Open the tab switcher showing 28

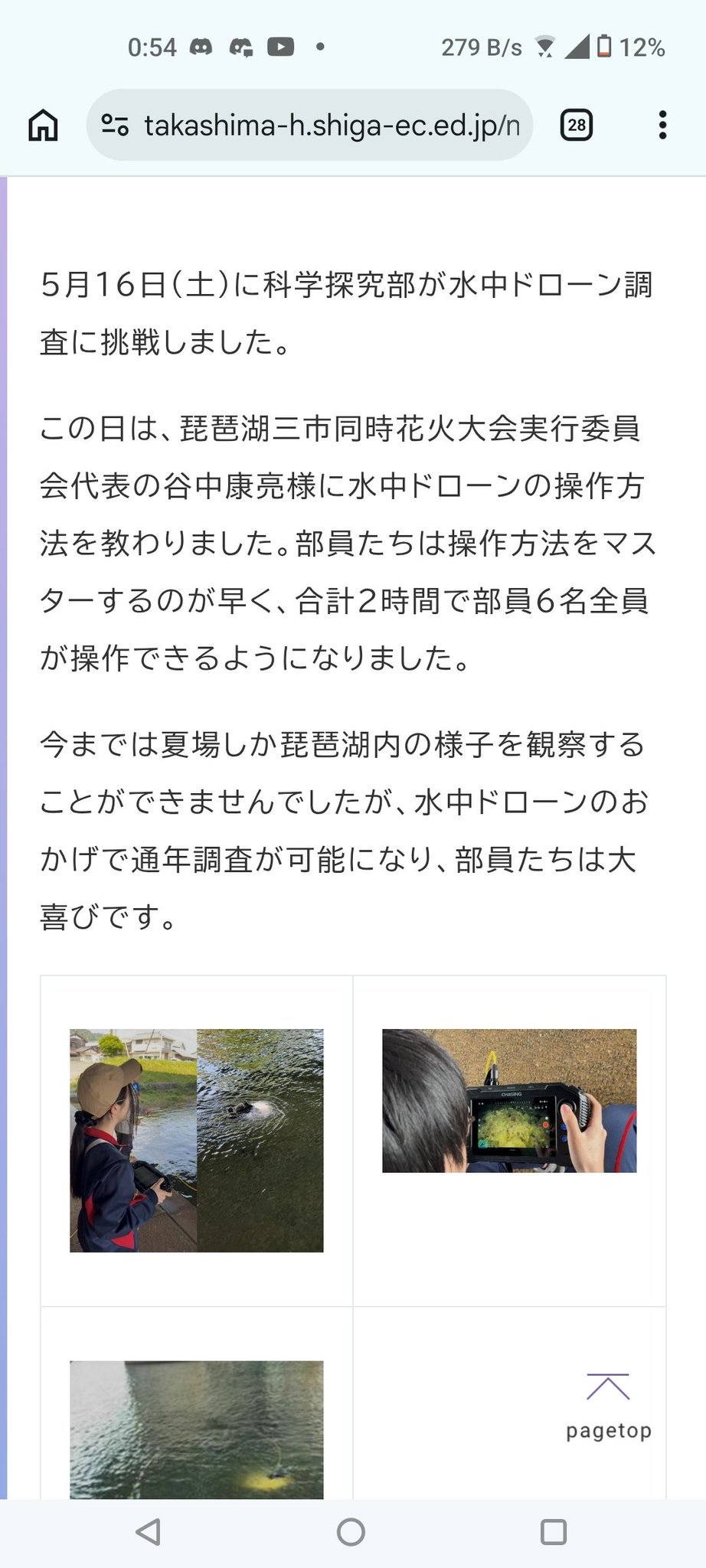[577, 125]
